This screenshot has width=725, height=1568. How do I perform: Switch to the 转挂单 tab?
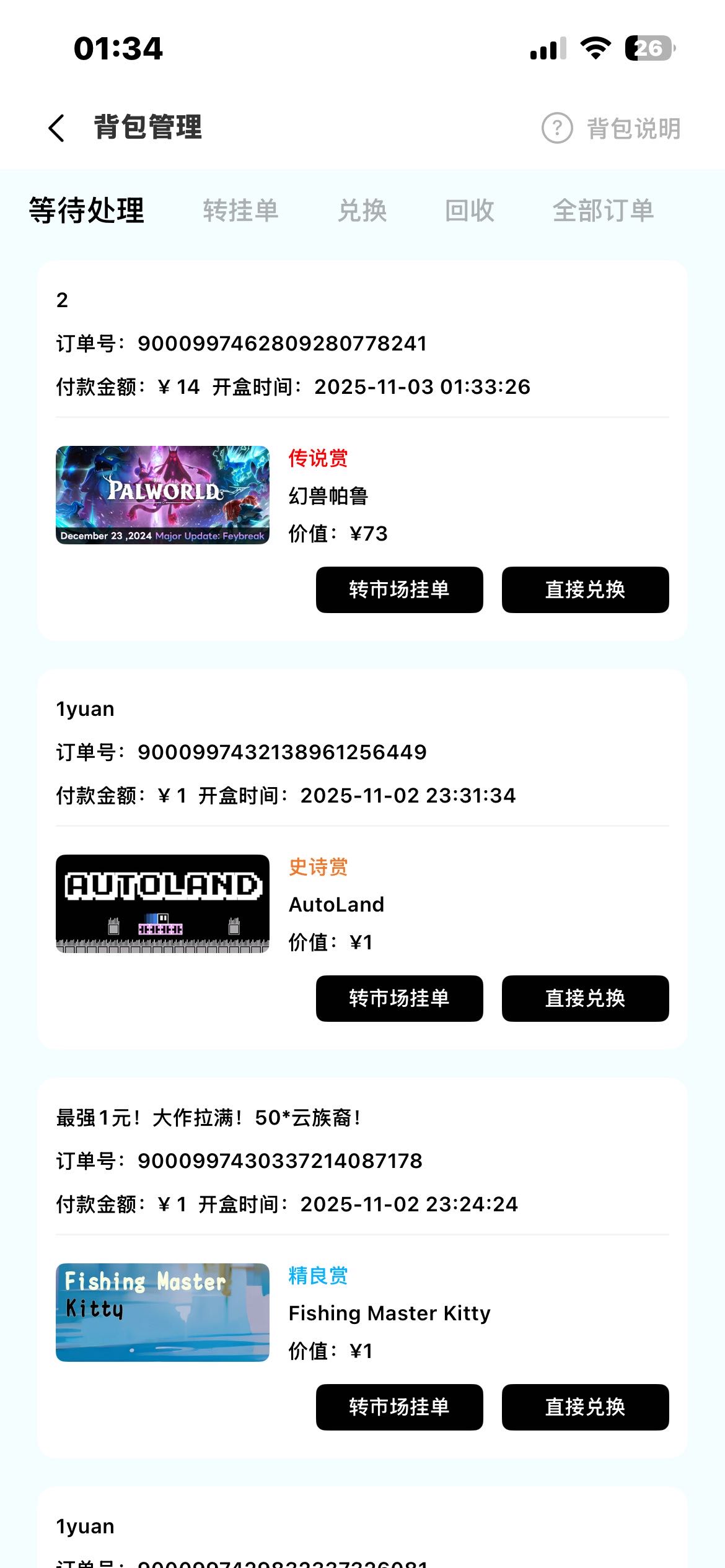point(240,211)
